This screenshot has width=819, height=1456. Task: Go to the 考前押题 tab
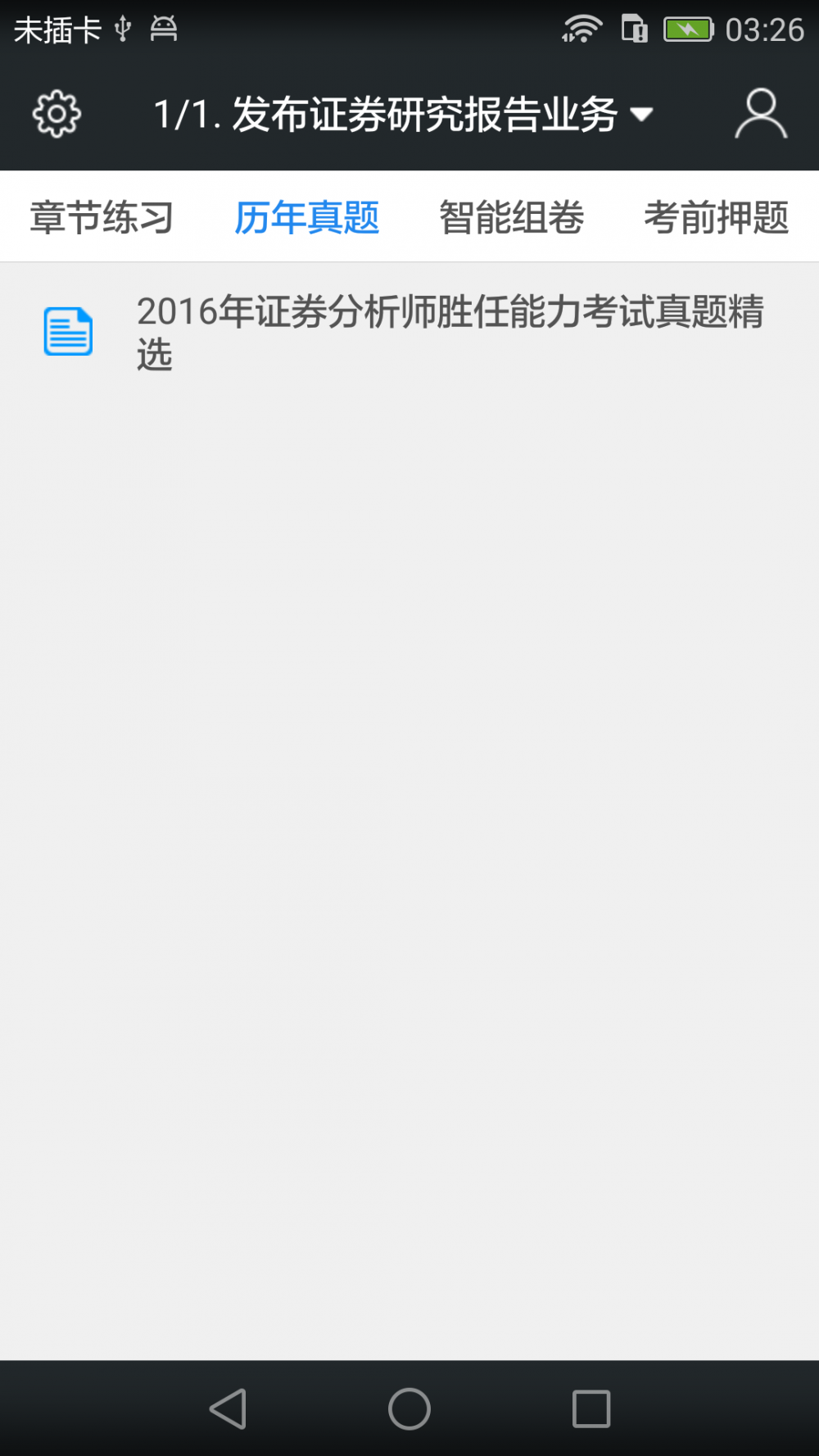click(x=717, y=218)
